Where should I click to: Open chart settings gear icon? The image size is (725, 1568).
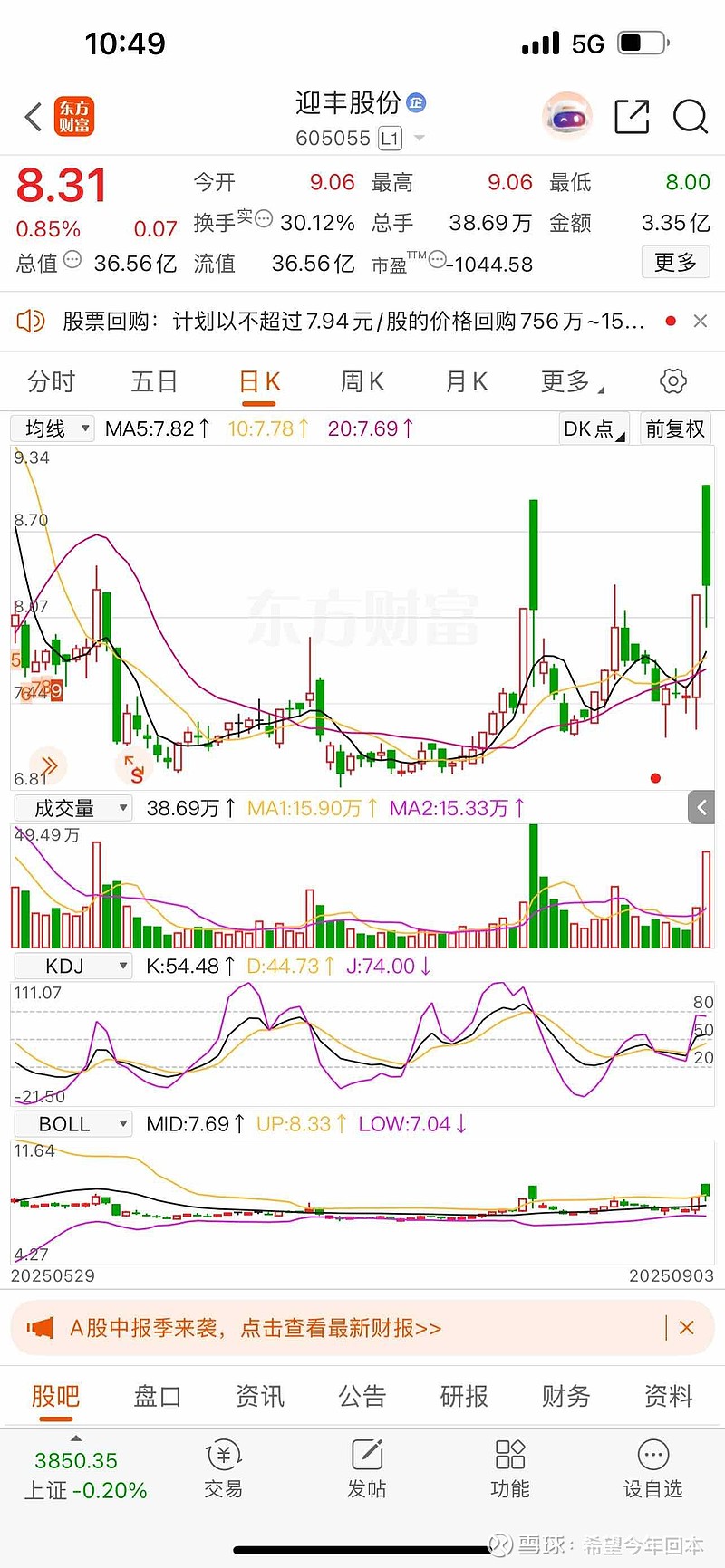click(x=672, y=381)
